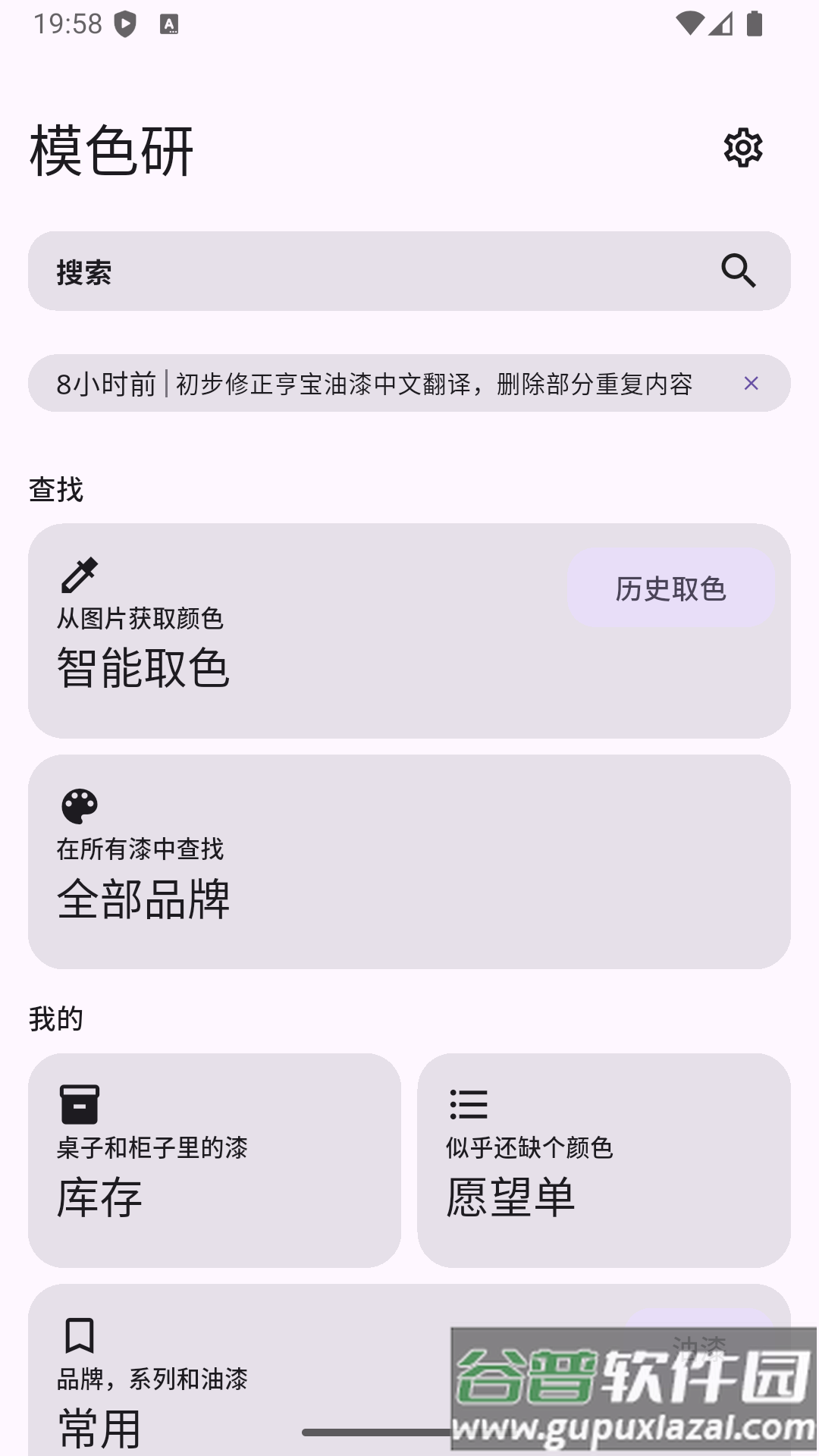Open settings via the gear icon
The height and width of the screenshot is (1456, 819).
tap(743, 149)
